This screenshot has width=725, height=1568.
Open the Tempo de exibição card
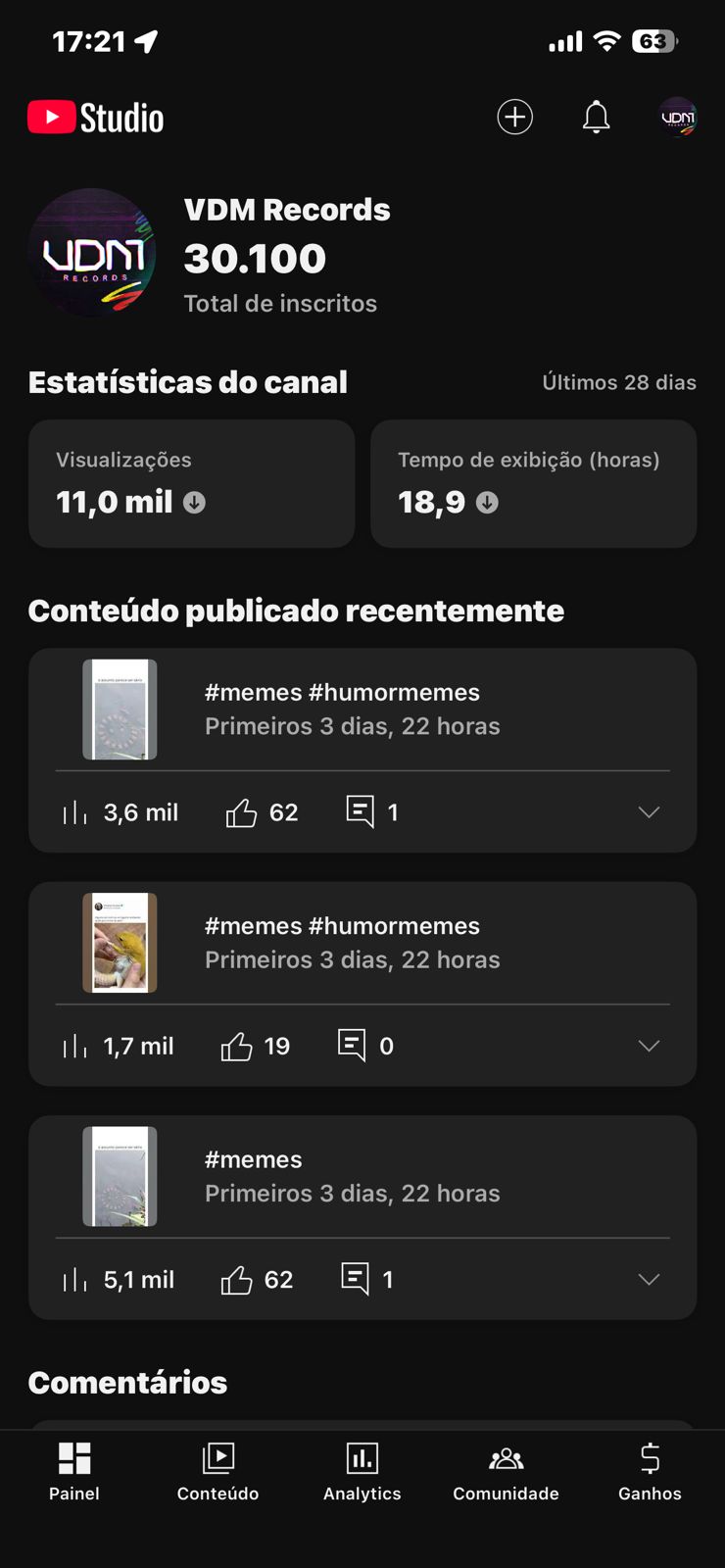[533, 483]
